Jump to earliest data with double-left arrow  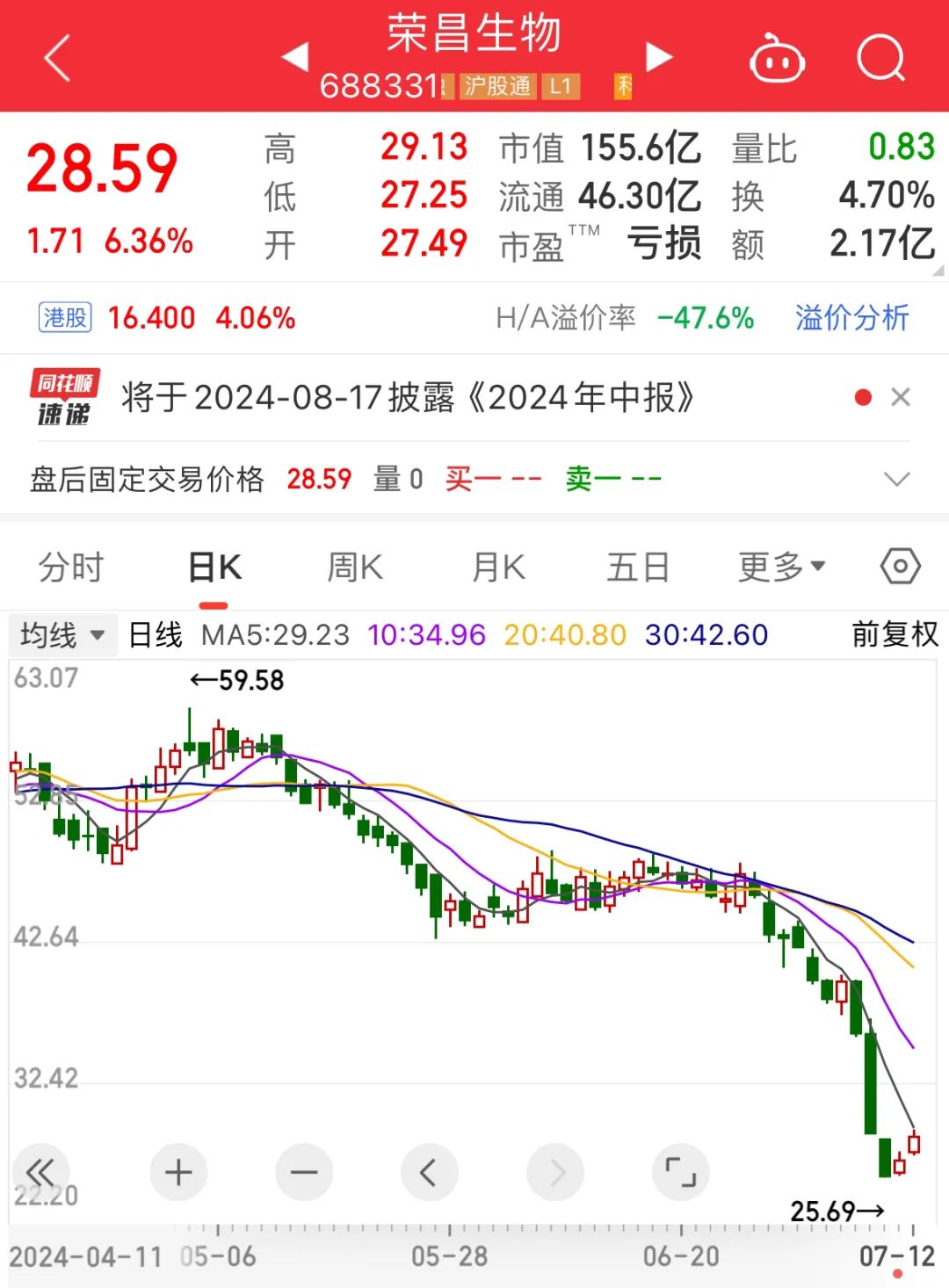[41, 1172]
